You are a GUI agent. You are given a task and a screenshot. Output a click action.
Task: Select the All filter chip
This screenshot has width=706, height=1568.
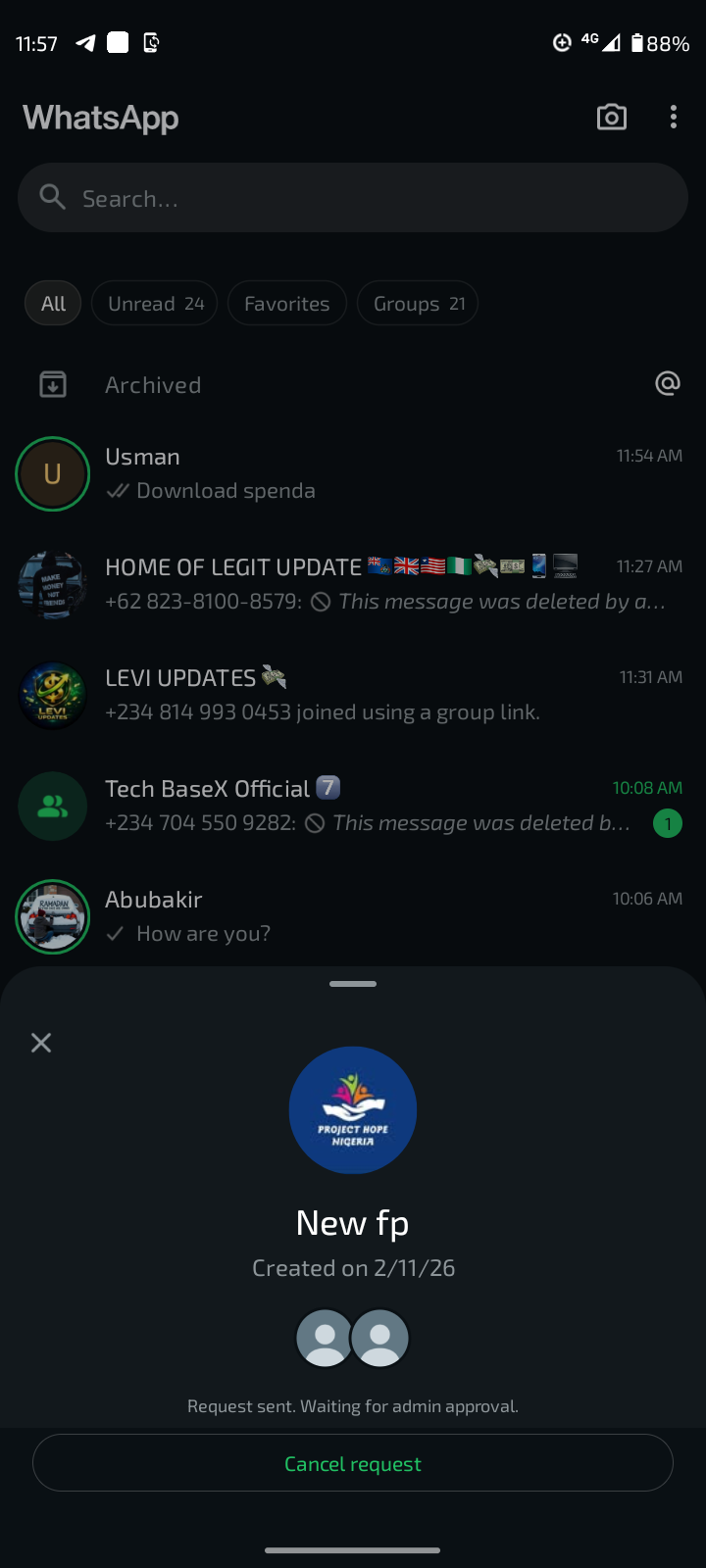tap(54, 304)
